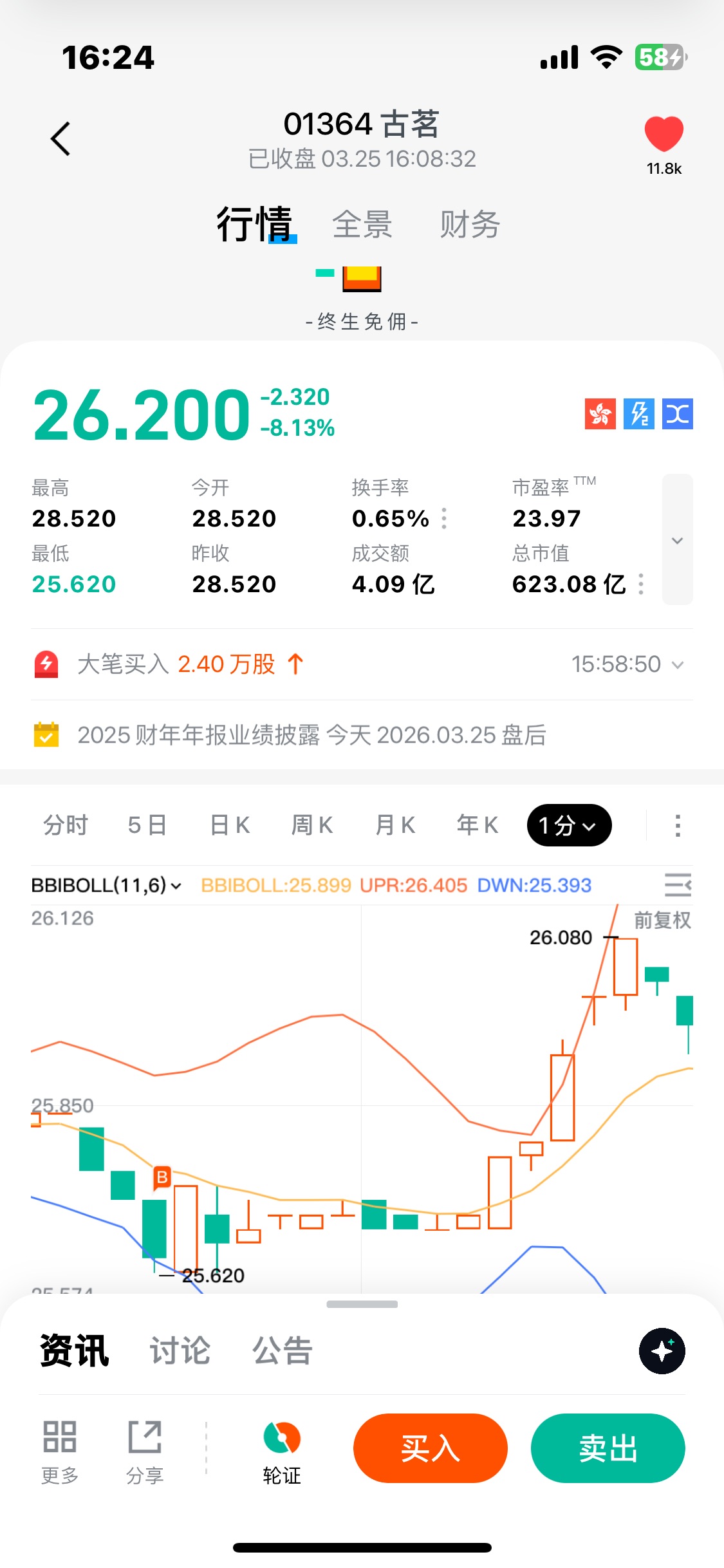Open the 讨论 tab

(180, 1350)
